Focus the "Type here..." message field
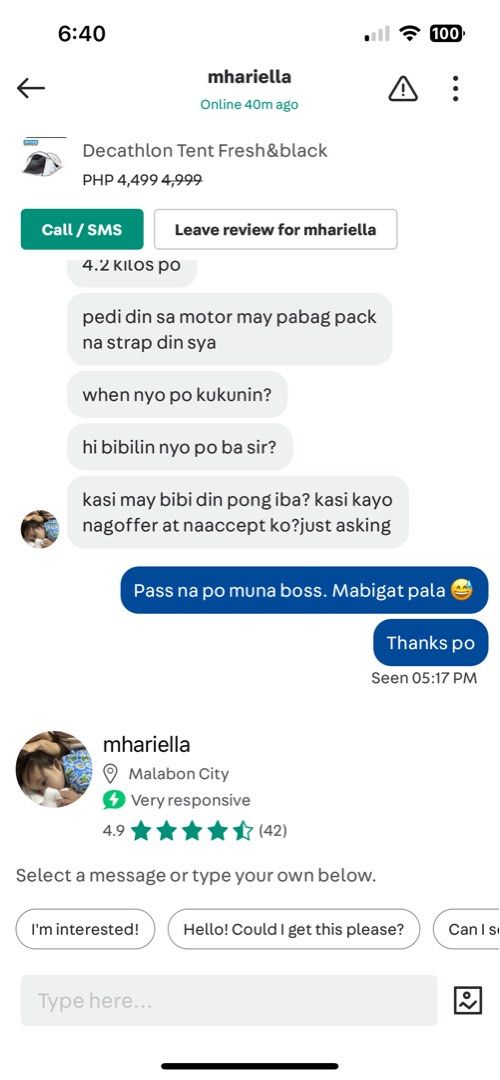The height and width of the screenshot is (1080, 500). (229, 1000)
